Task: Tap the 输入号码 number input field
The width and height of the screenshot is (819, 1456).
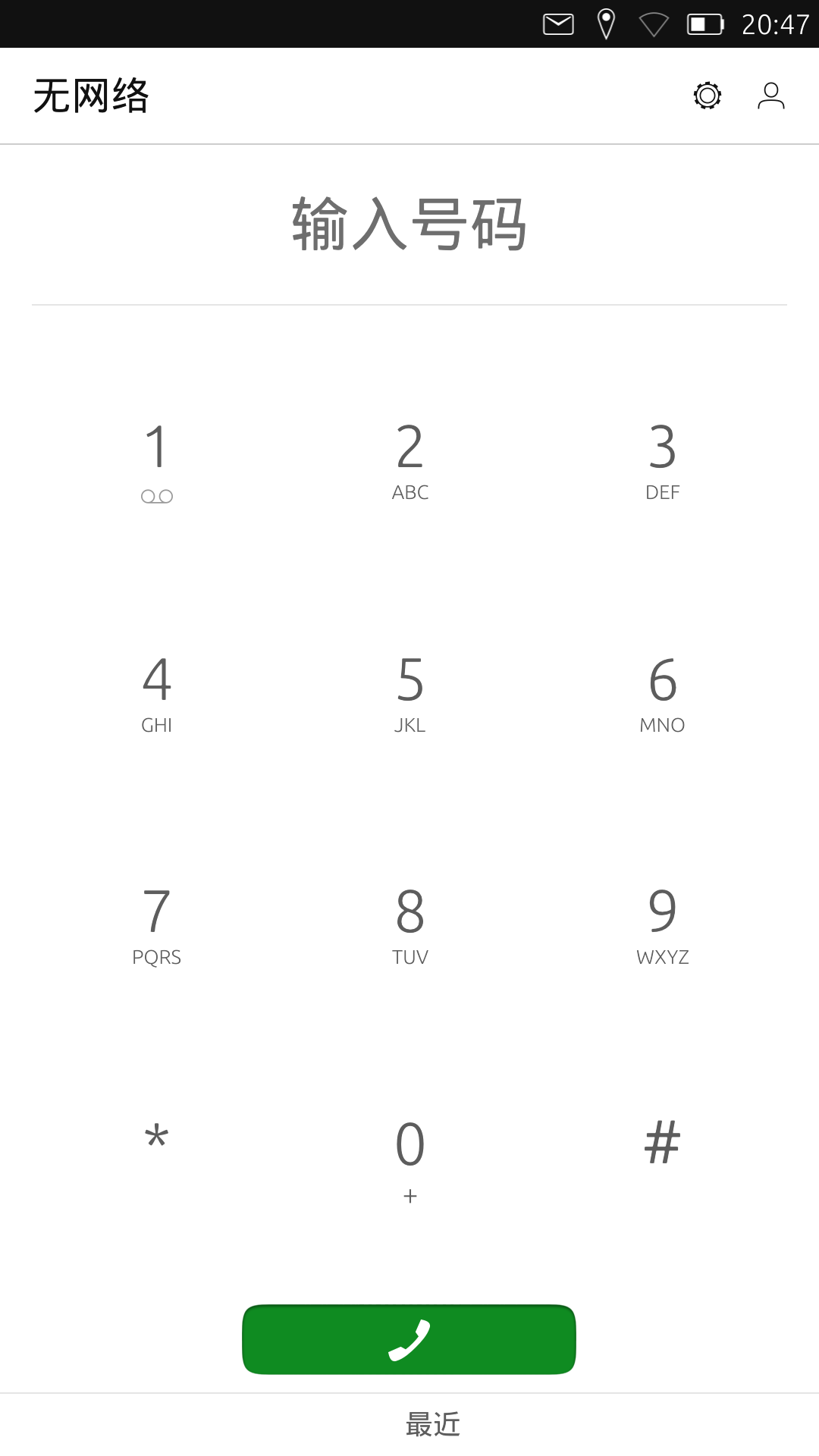Action: pyautogui.click(x=409, y=227)
